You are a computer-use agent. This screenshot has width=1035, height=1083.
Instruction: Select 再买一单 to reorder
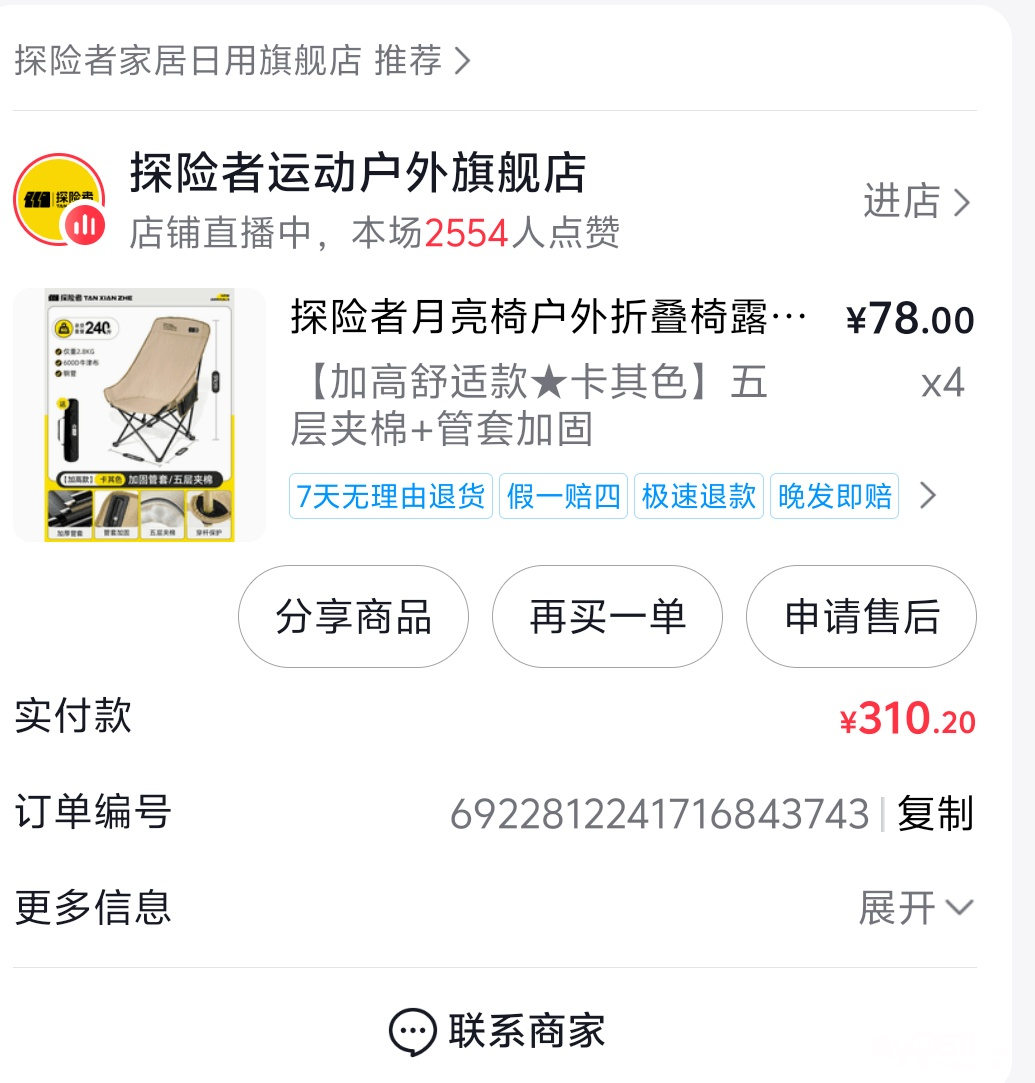click(607, 617)
